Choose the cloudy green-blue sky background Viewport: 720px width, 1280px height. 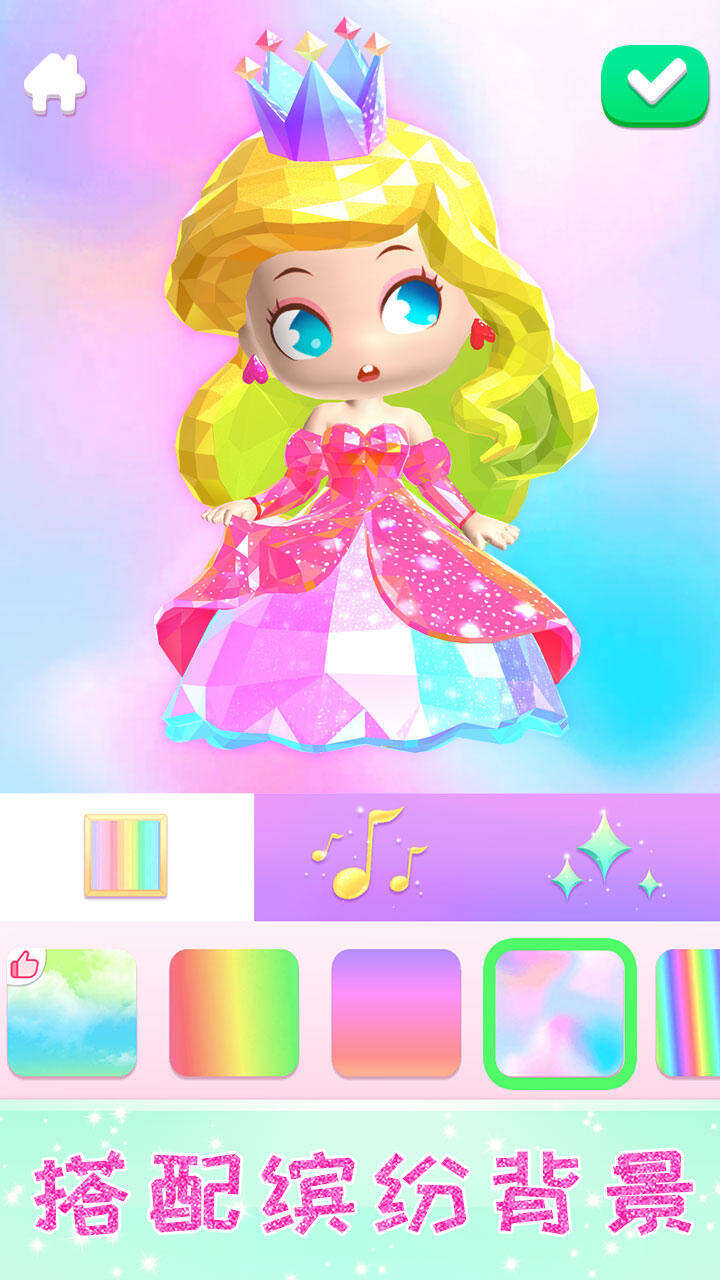72,1012
